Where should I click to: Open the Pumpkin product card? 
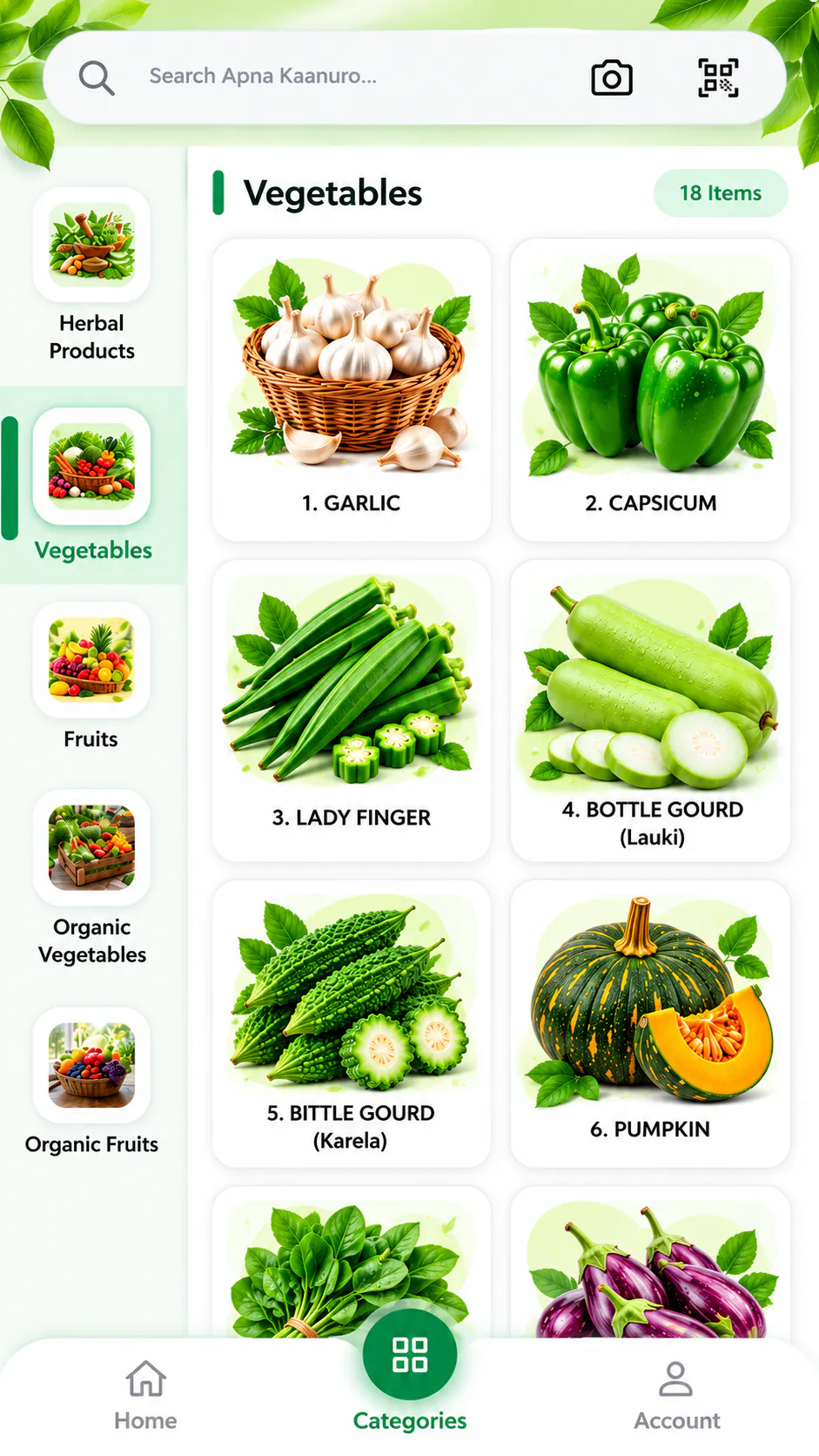[x=650, y=1023]
